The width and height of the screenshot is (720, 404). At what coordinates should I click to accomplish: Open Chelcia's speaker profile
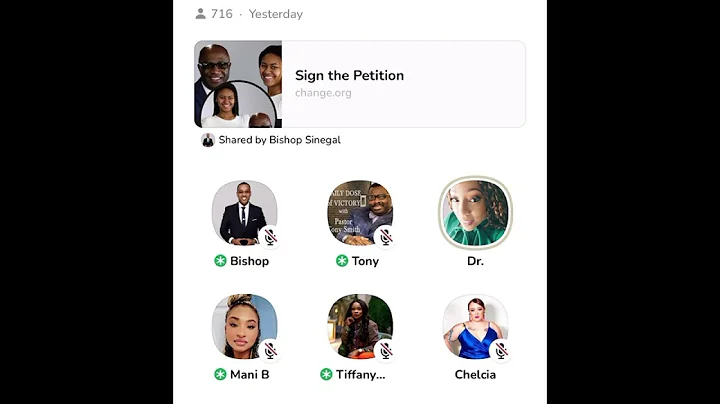(x=475, y=327)
